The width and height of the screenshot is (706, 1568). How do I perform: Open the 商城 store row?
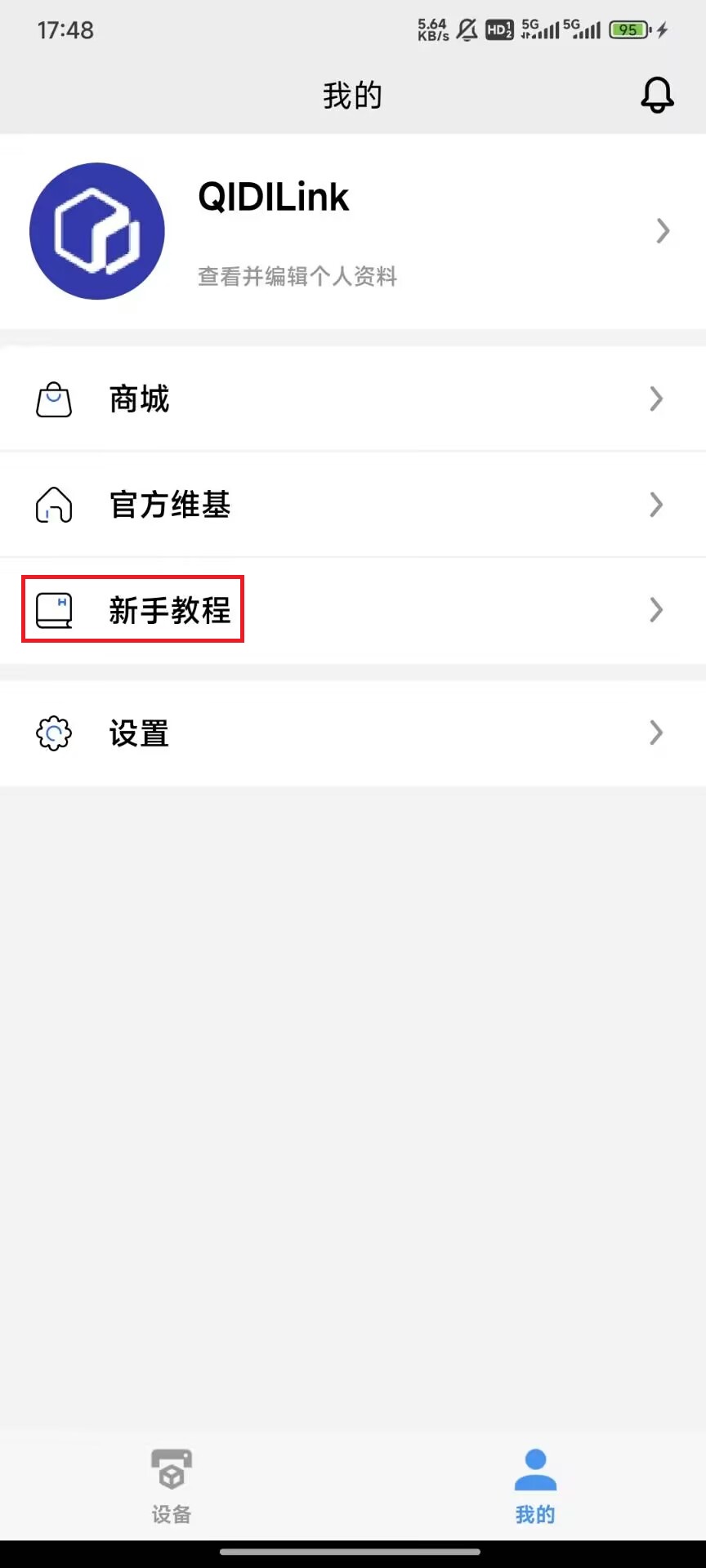tap(353, 399)
